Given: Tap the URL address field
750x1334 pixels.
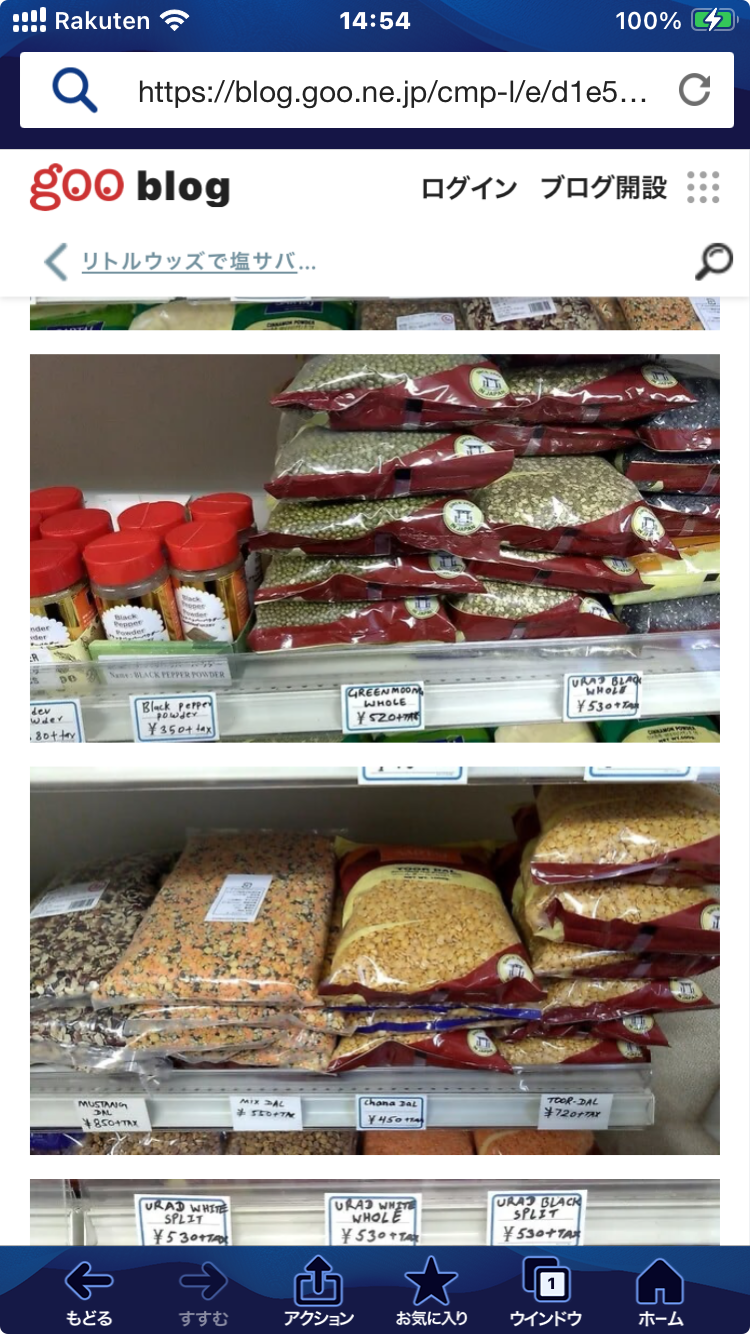Looking at the screenshot, I should point(390,92).
